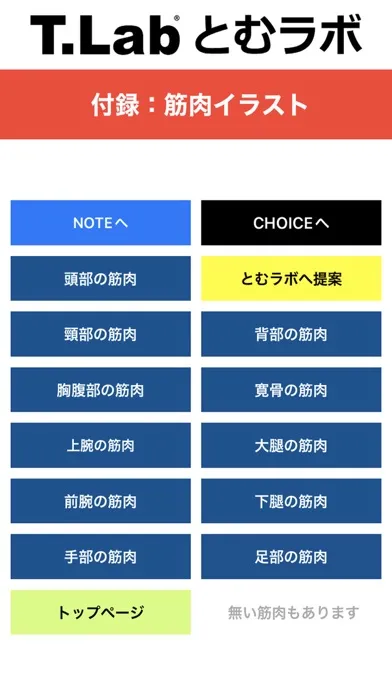The image size is (392, 696).
Task: Open 寛骨の筋肉 page
Action: (x=291, y=390)
